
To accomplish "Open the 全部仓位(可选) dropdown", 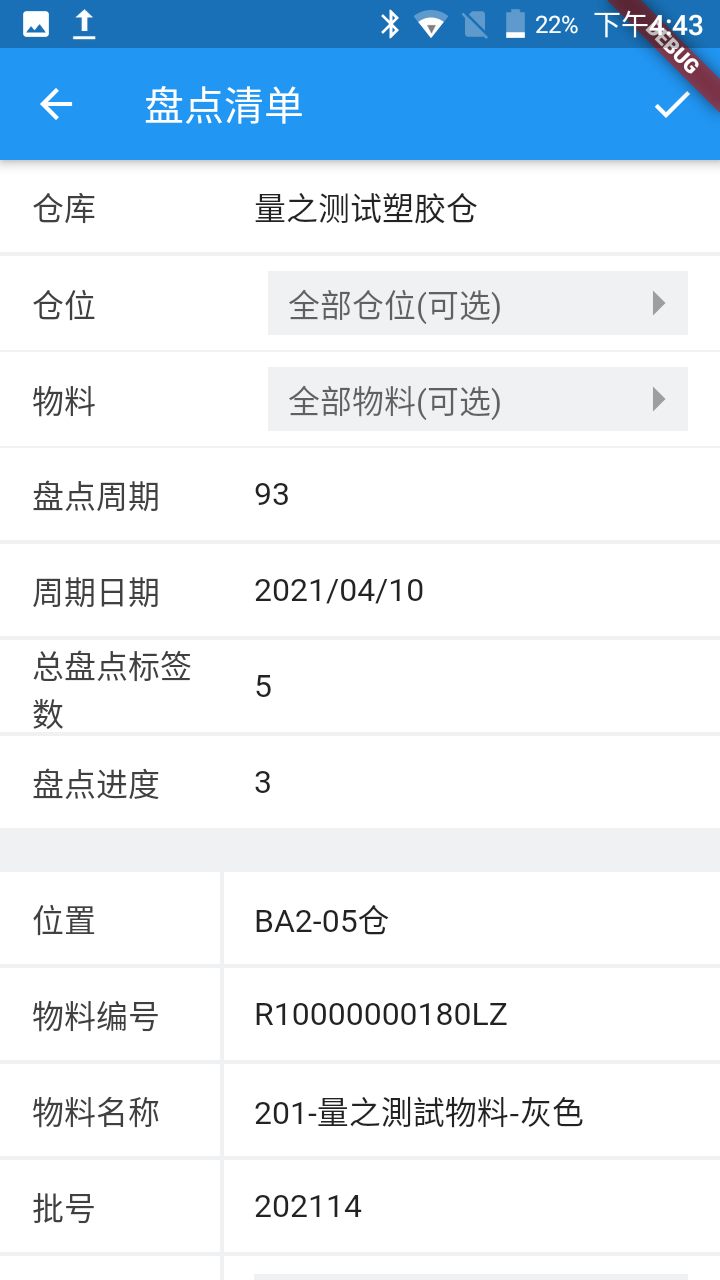I will [478, 303].
